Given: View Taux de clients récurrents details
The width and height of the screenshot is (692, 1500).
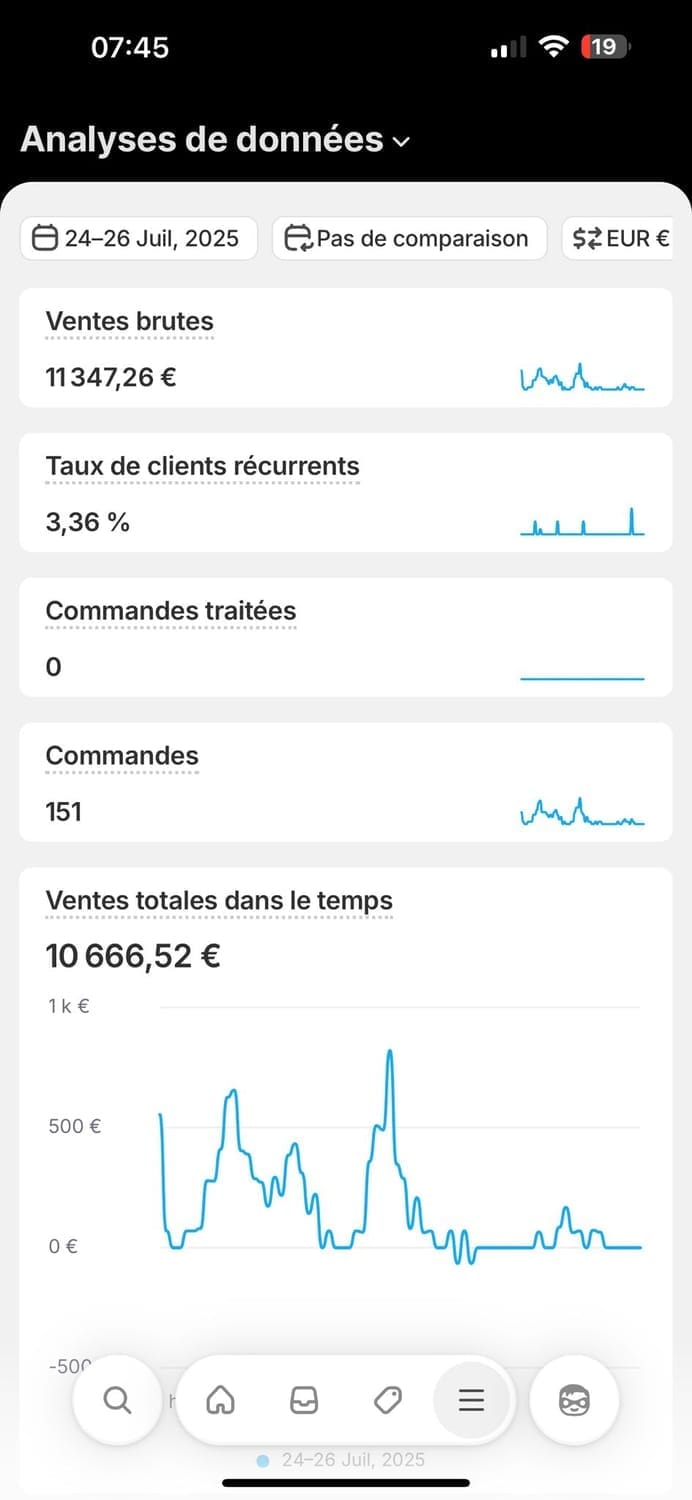Looking at the screenshot, I should [x=345, y=492].
